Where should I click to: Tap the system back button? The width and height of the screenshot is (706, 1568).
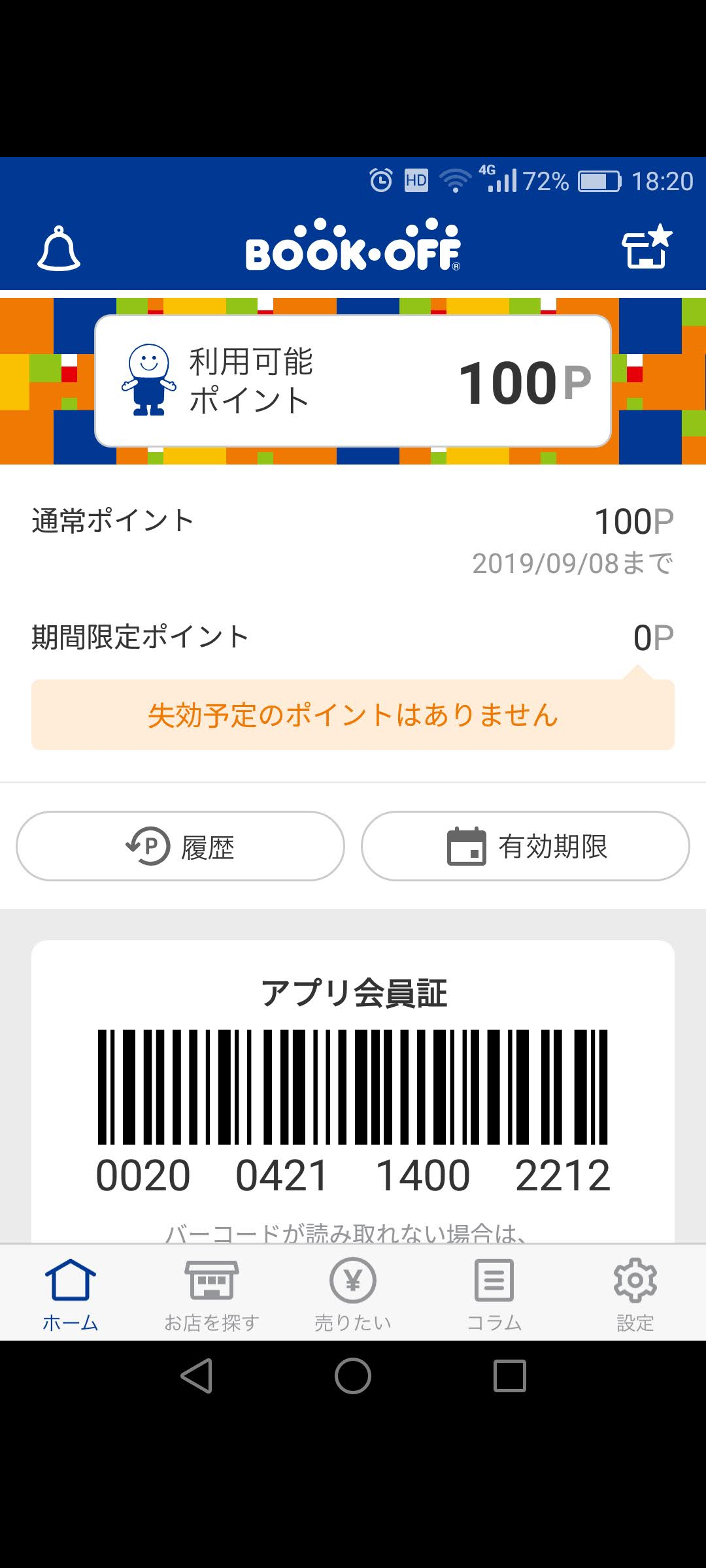(x=196, y=1376)
